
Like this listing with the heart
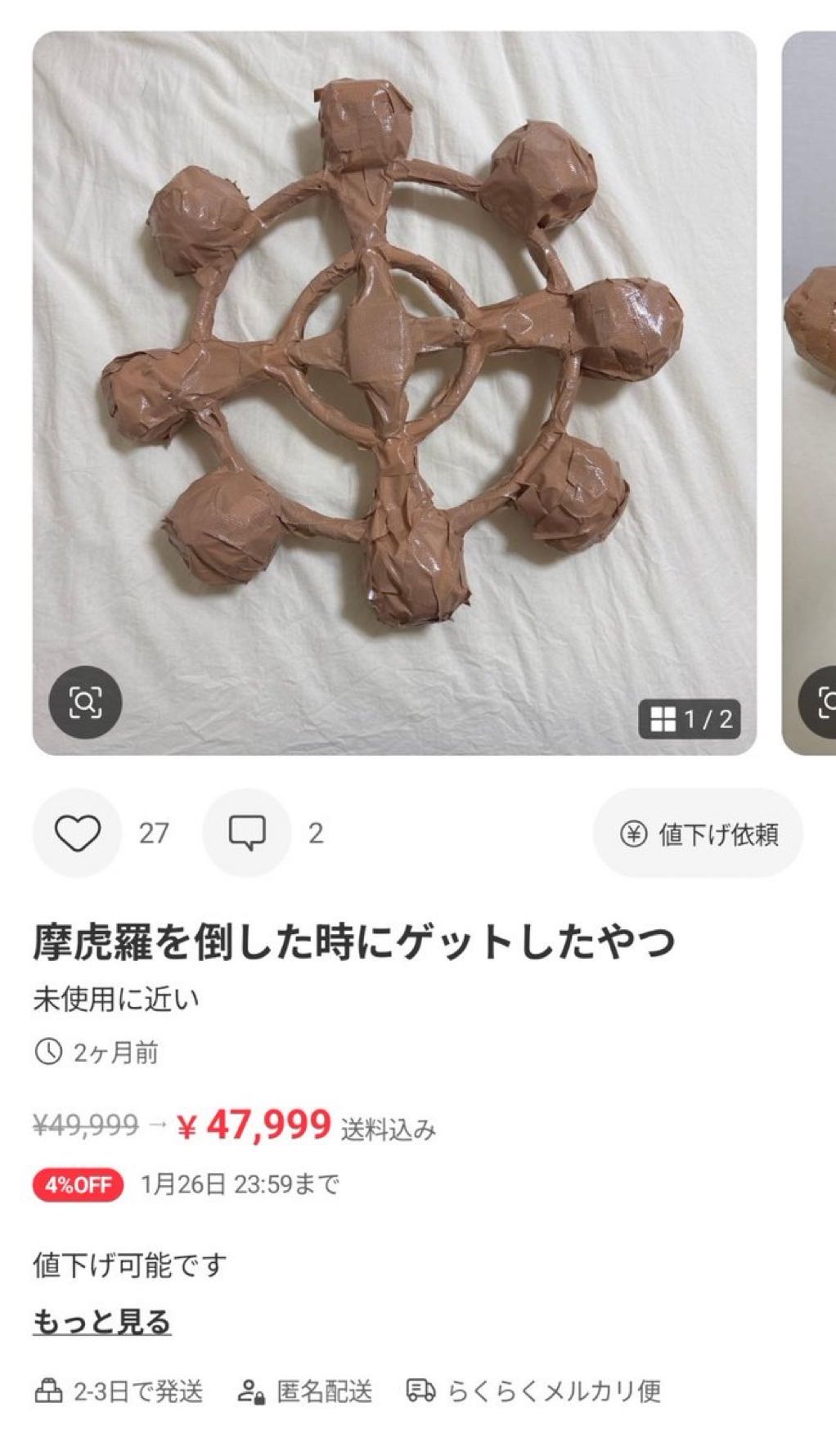(77, 834)
